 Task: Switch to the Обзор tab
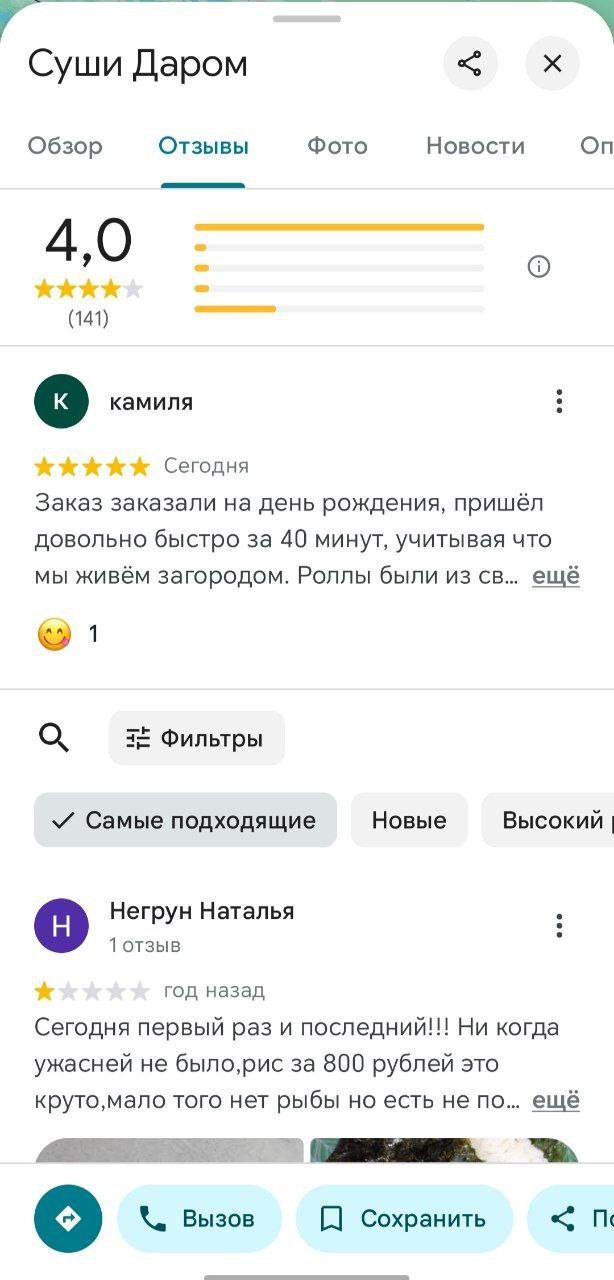click(x=65, y=146)
